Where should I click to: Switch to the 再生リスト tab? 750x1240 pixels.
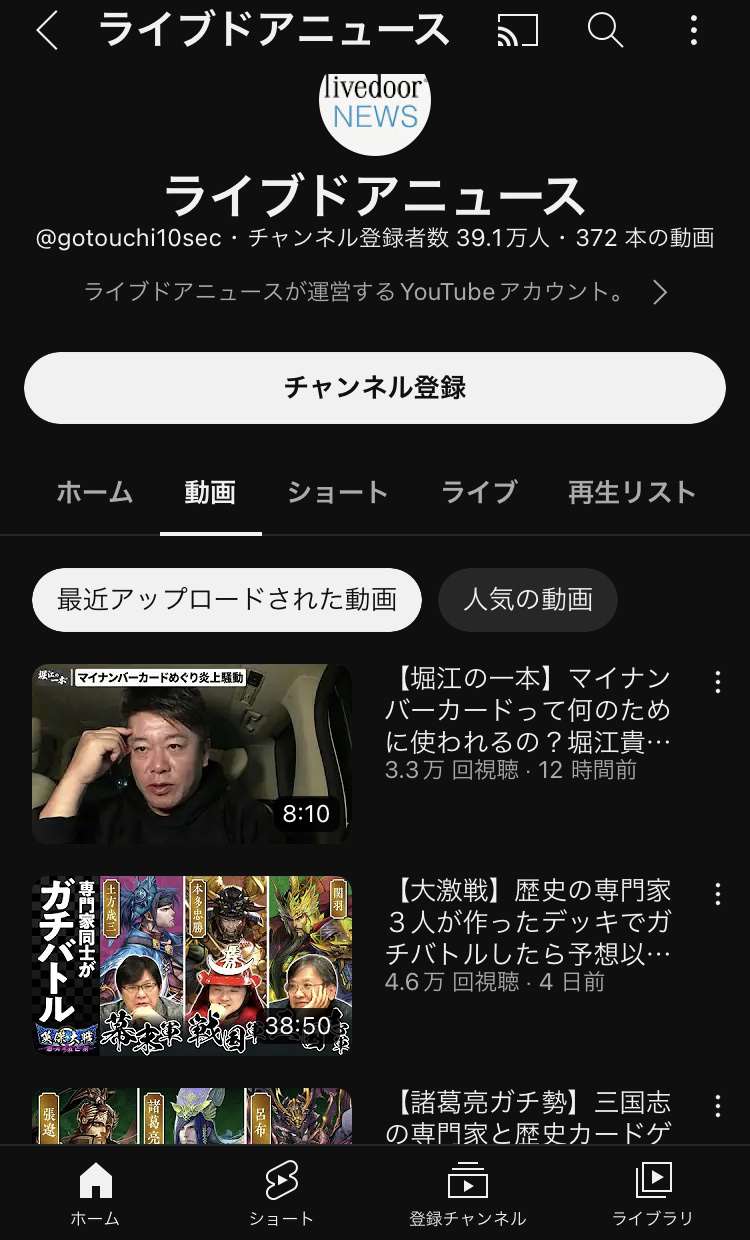click(x=631, y=492)
